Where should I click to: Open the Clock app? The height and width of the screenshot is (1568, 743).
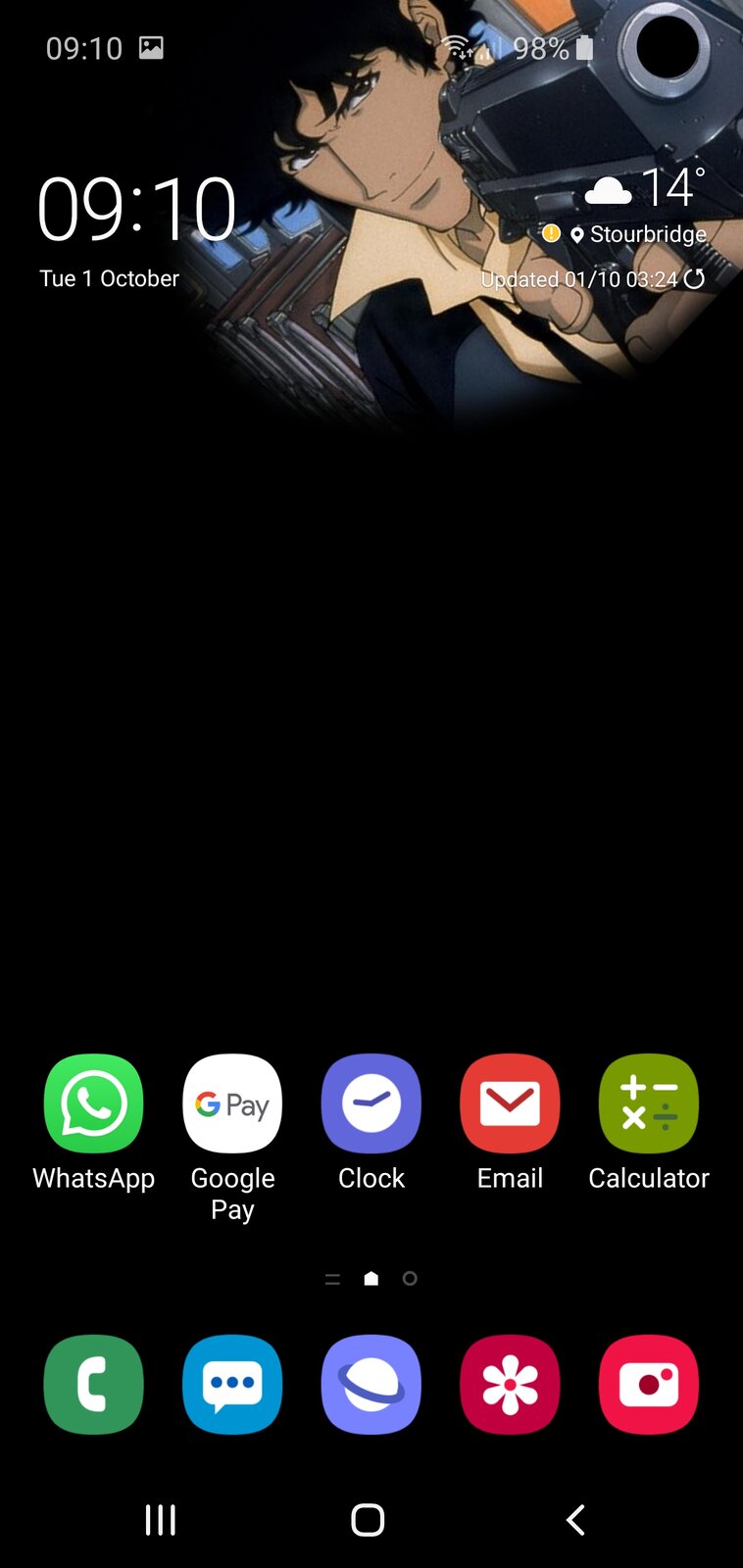coord(371,1103)
